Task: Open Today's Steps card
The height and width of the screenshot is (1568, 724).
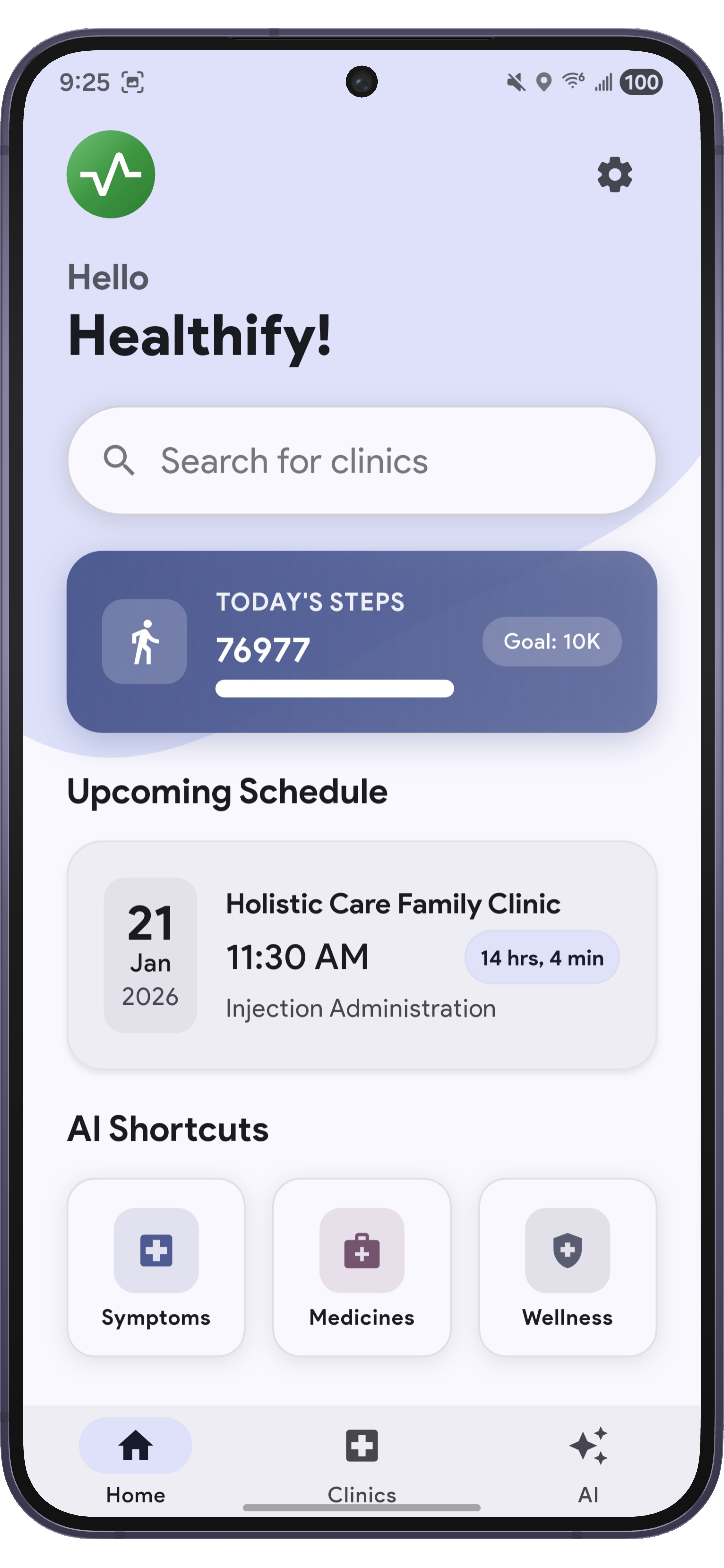Action: tap(362, 641)
